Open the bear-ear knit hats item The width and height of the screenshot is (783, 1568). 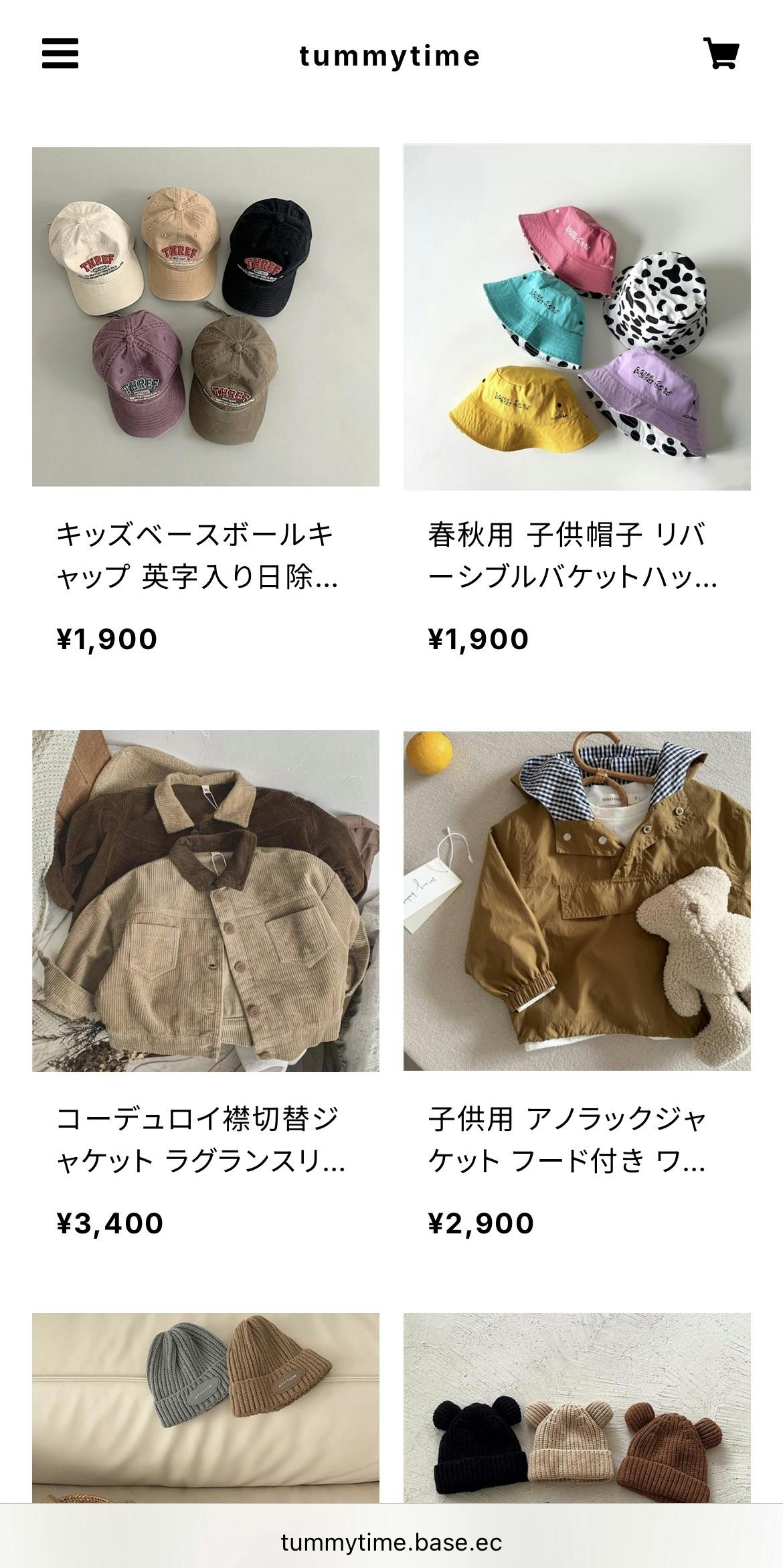577,1407
